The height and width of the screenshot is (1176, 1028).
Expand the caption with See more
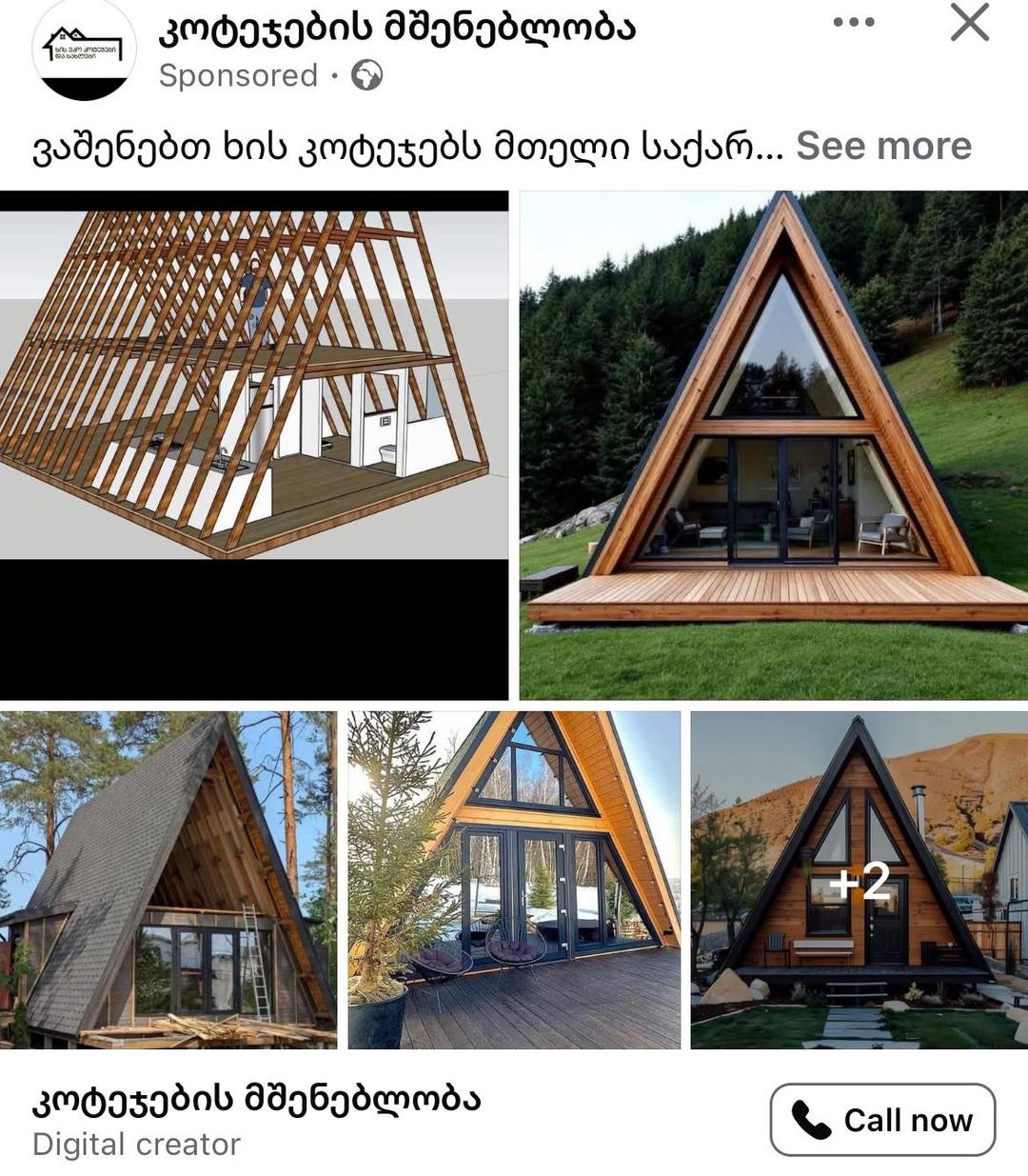tap(882, 146)
